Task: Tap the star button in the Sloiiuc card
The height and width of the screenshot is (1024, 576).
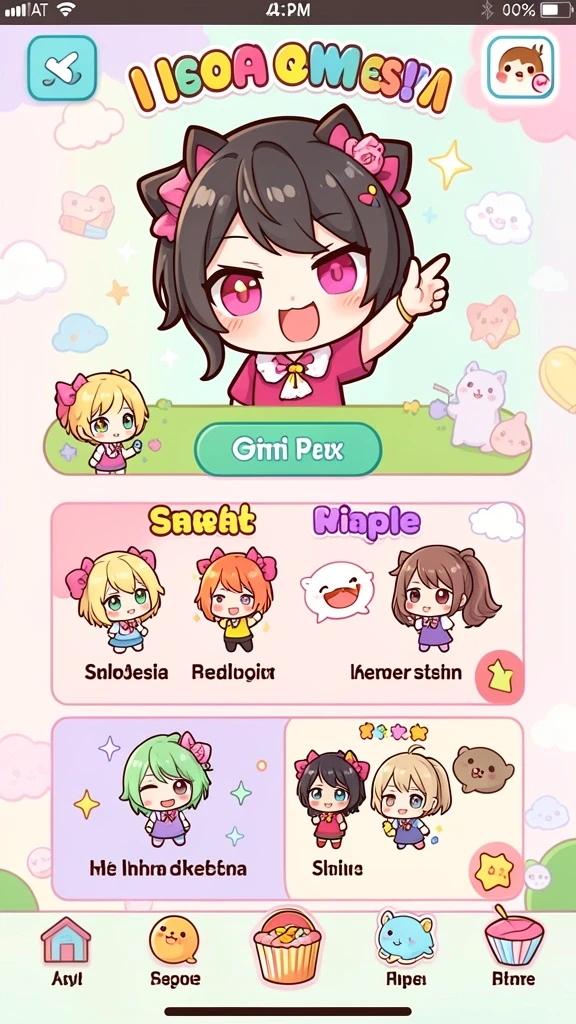Action: (x=495, y=873)
